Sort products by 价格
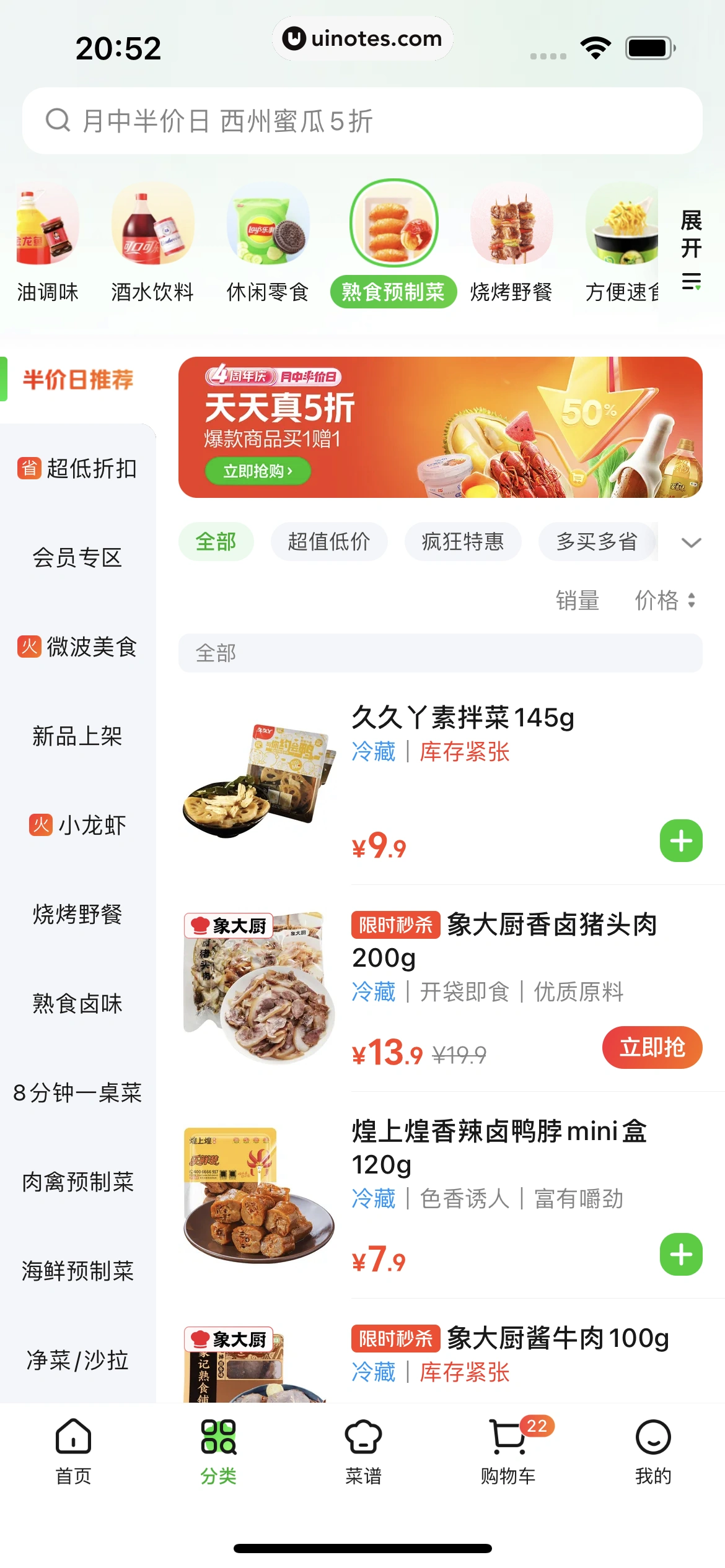Screen dimensions: 725x1568 click(x=665, y=600)
